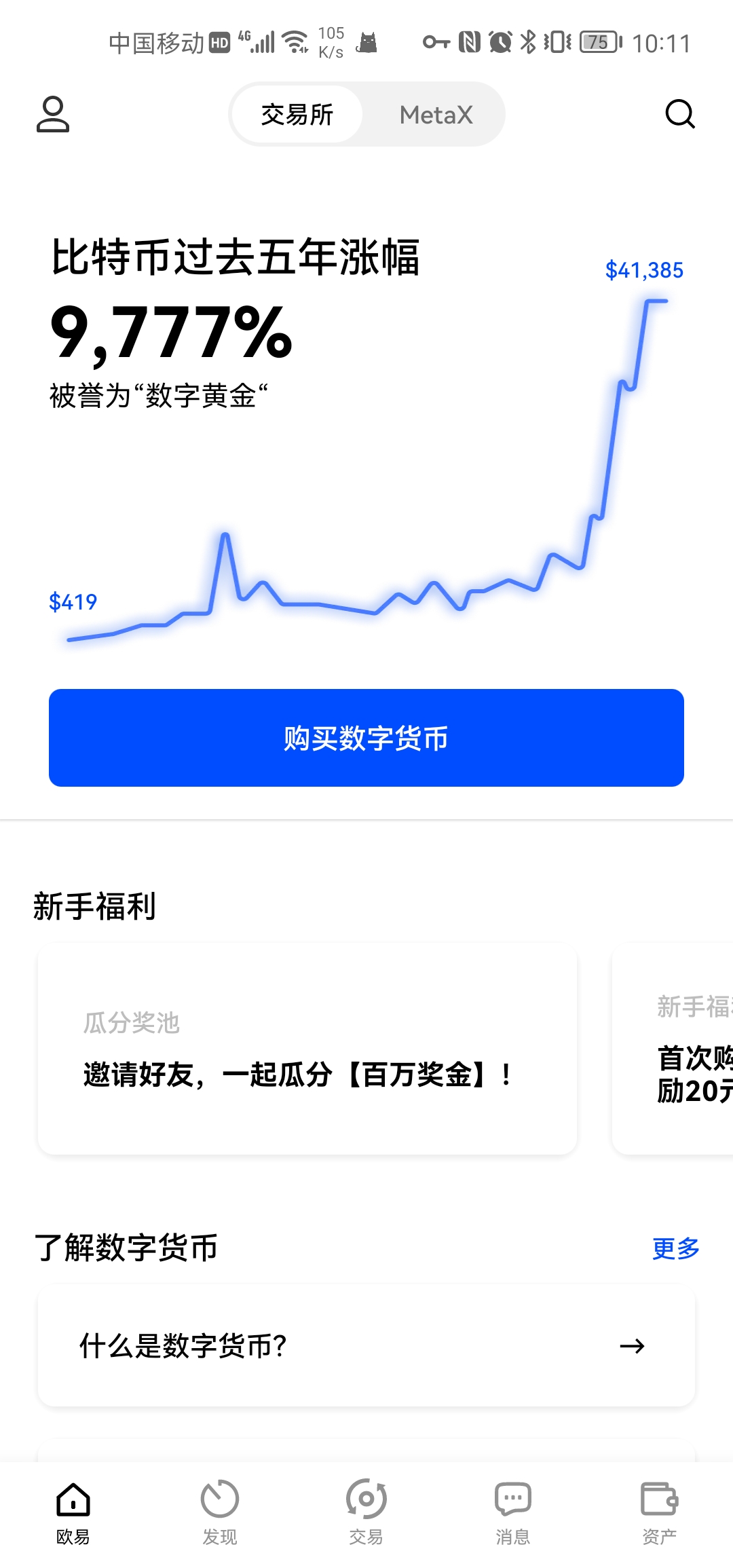This screenshot has width=733, height=1568.
Task: Switch to the MetaX segment
Action: pos(436,115)
